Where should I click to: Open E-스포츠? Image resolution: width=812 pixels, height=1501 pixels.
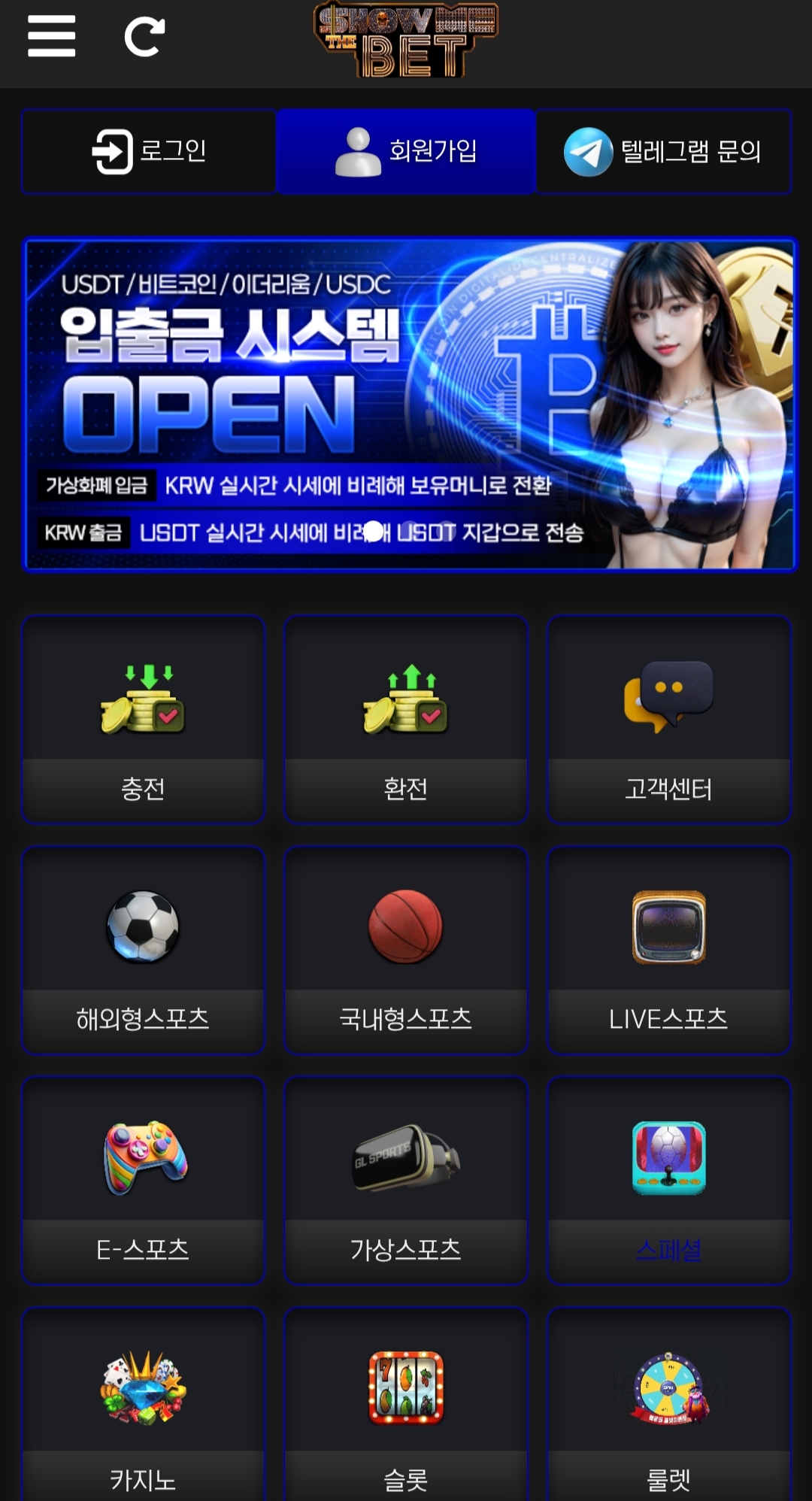pos(143,1181)
